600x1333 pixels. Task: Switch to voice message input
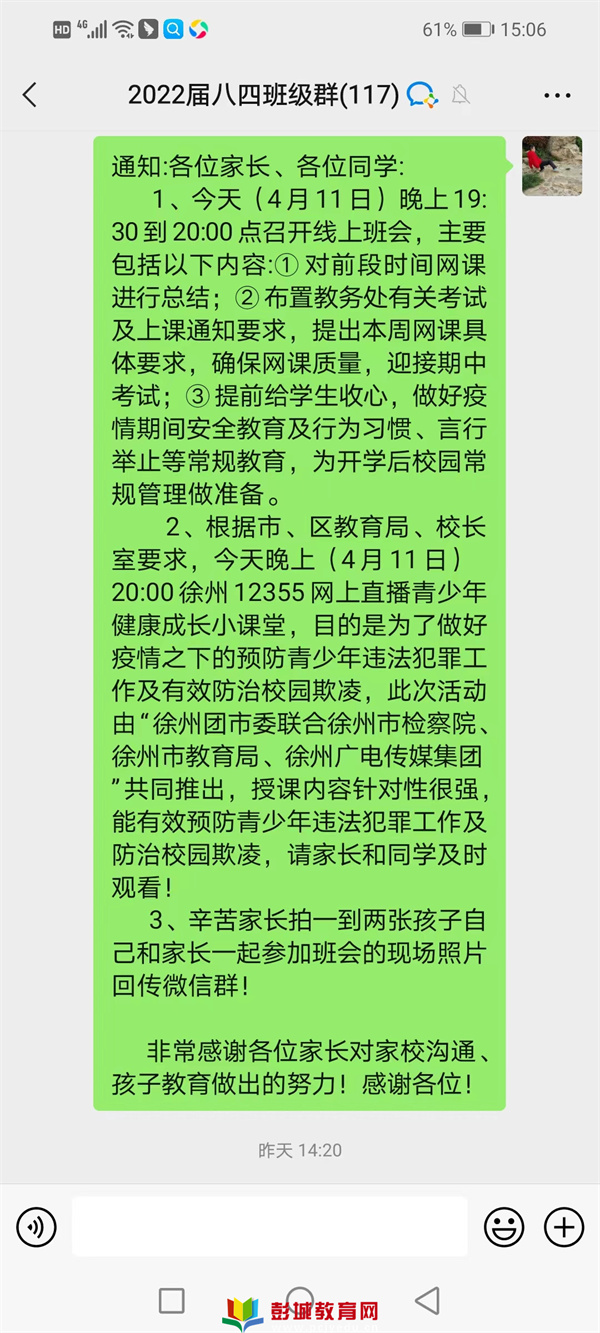pyautogui.click(x=36, y=1227)
